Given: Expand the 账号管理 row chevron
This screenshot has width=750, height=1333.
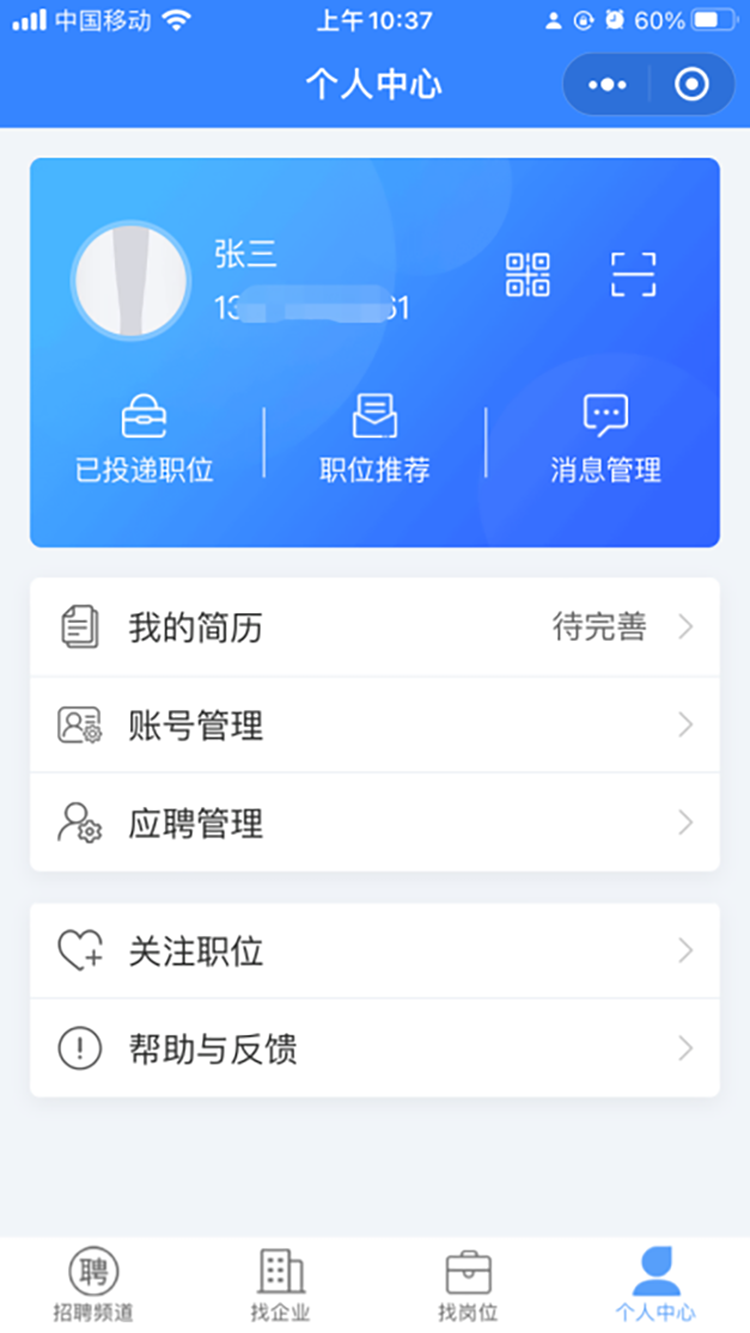Looking at the screenshot, I should pos(685,725).
